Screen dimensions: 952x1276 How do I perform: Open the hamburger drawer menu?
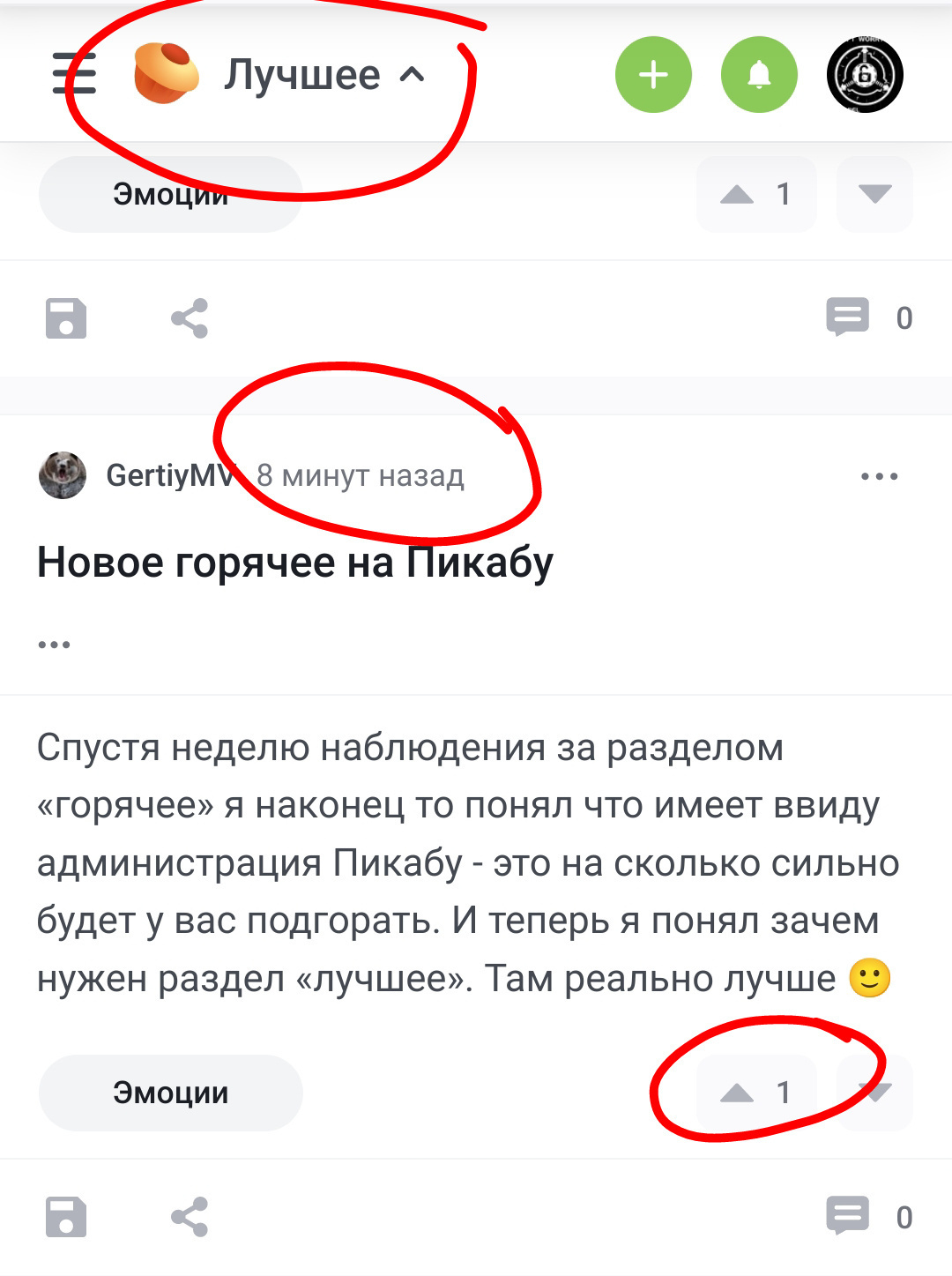pos(74,74)
